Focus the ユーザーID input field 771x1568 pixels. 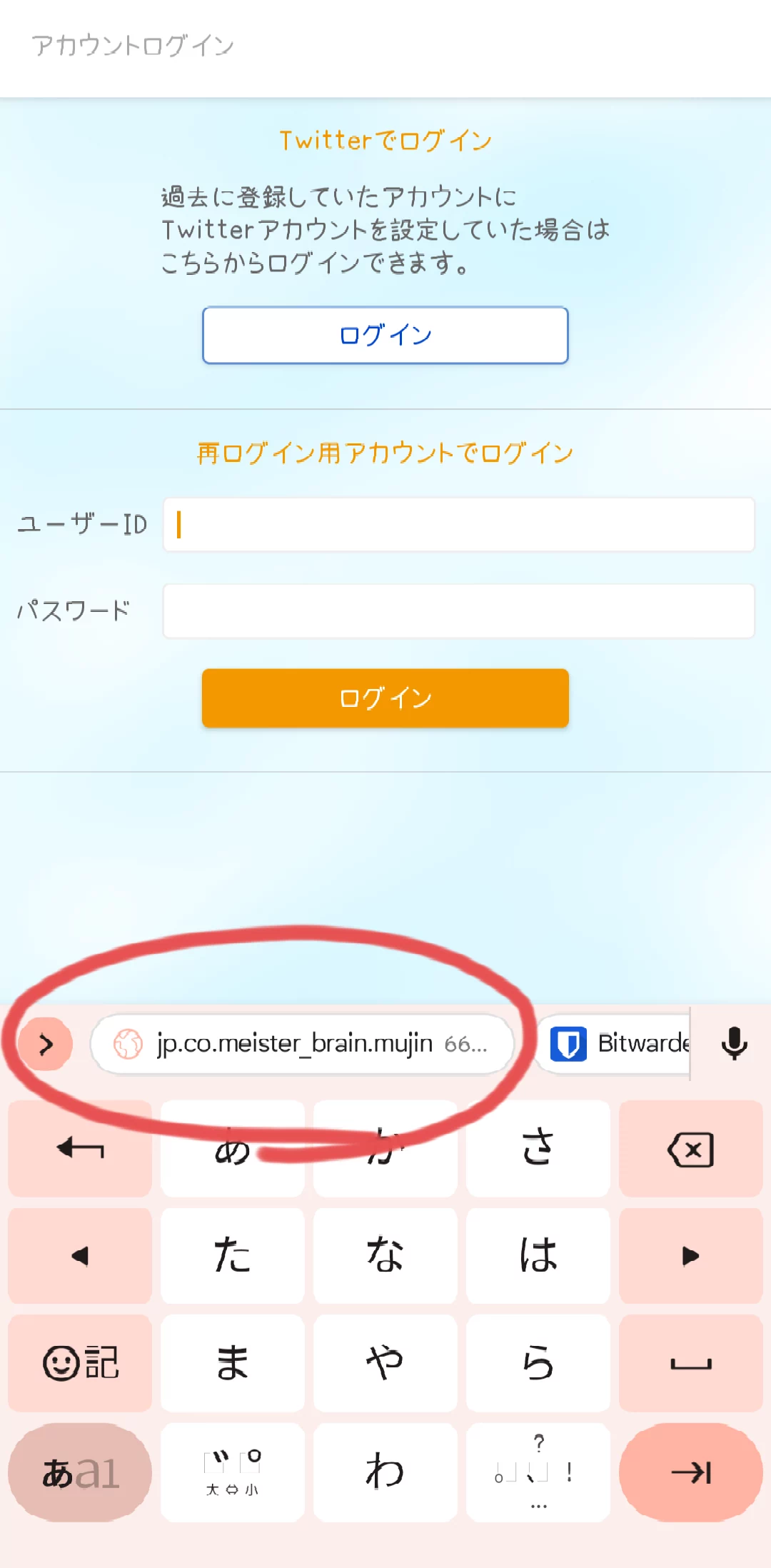click(x=458, y=525)
